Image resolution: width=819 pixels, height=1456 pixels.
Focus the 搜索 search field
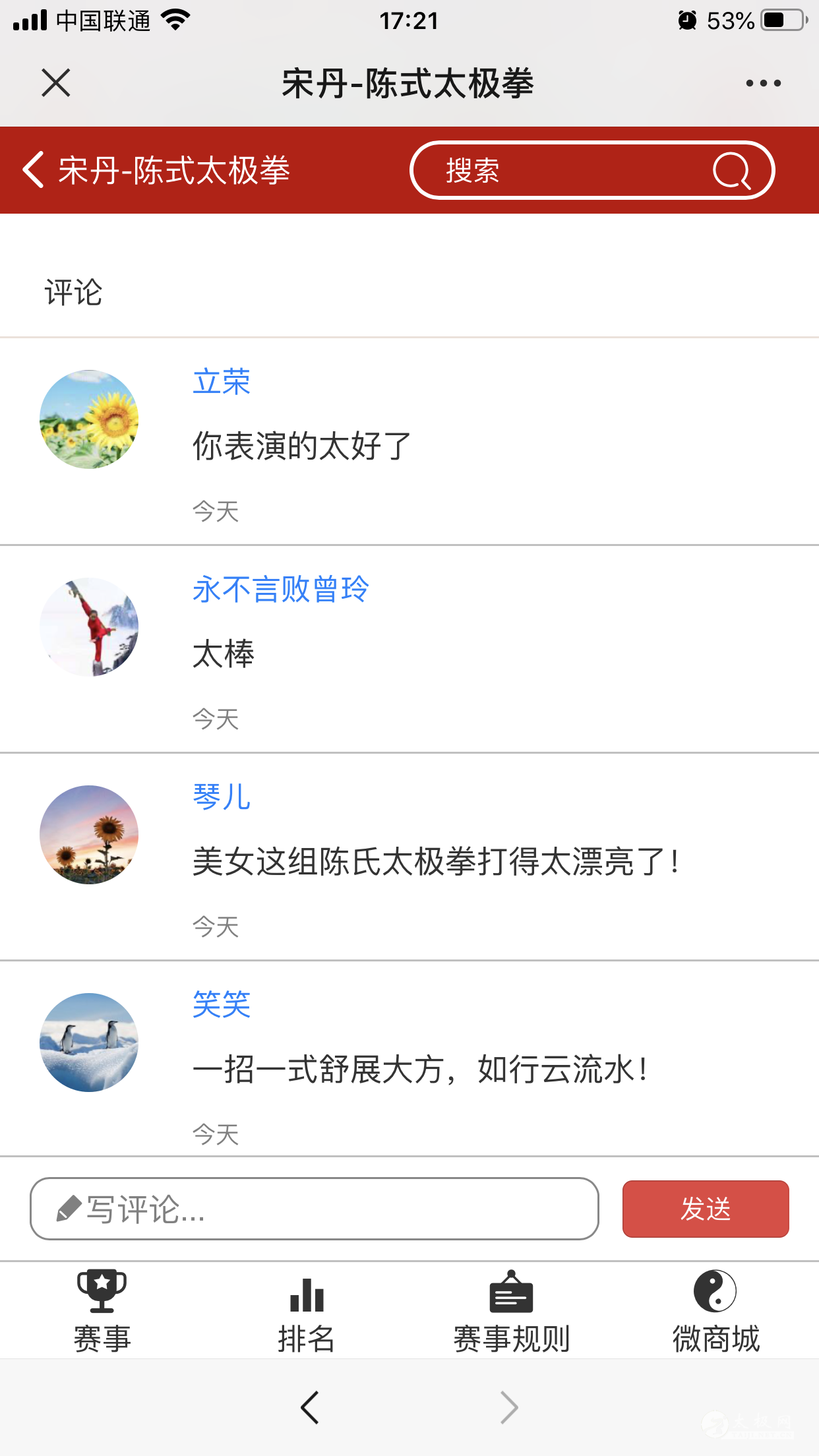(x=561, y=170)
